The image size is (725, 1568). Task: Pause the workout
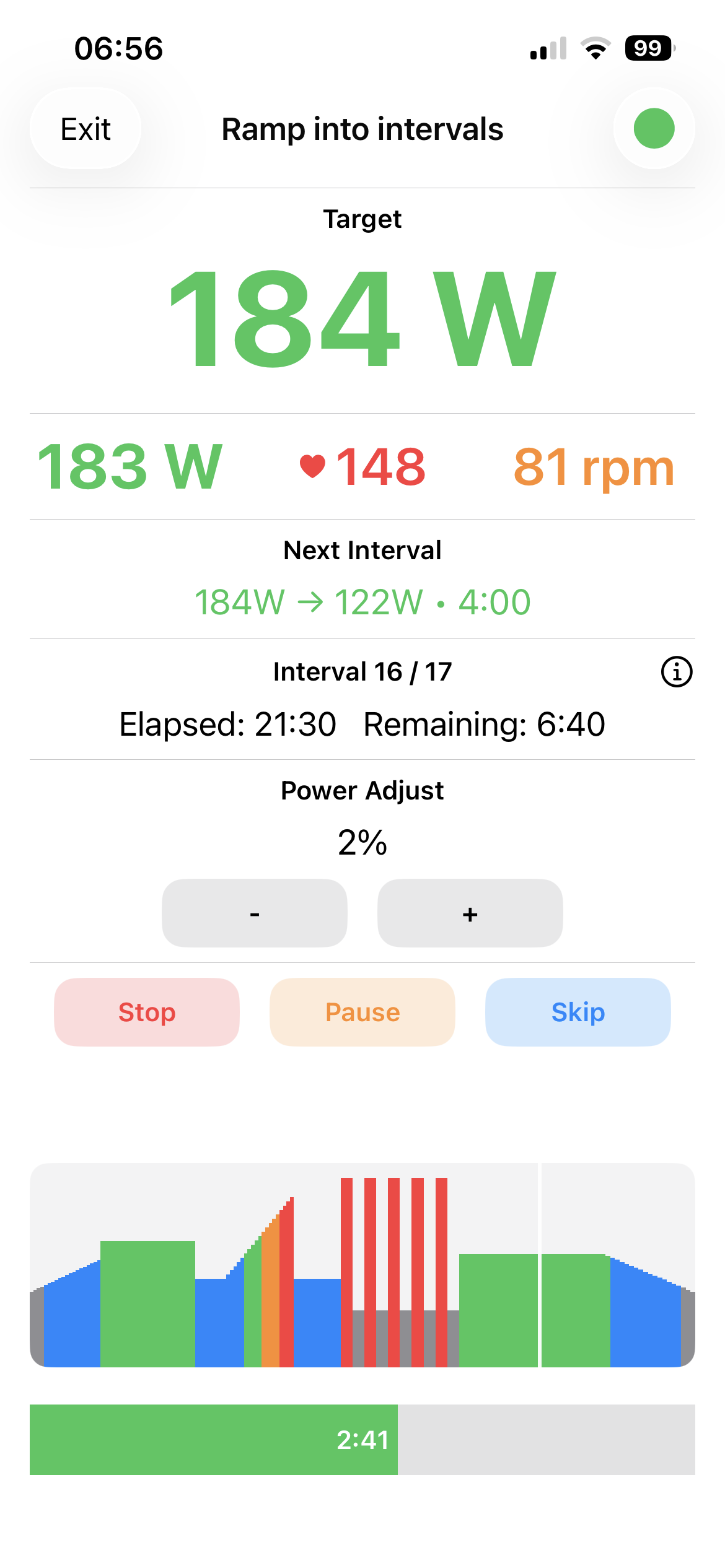pyautogui.click(x=362, y=1013)
